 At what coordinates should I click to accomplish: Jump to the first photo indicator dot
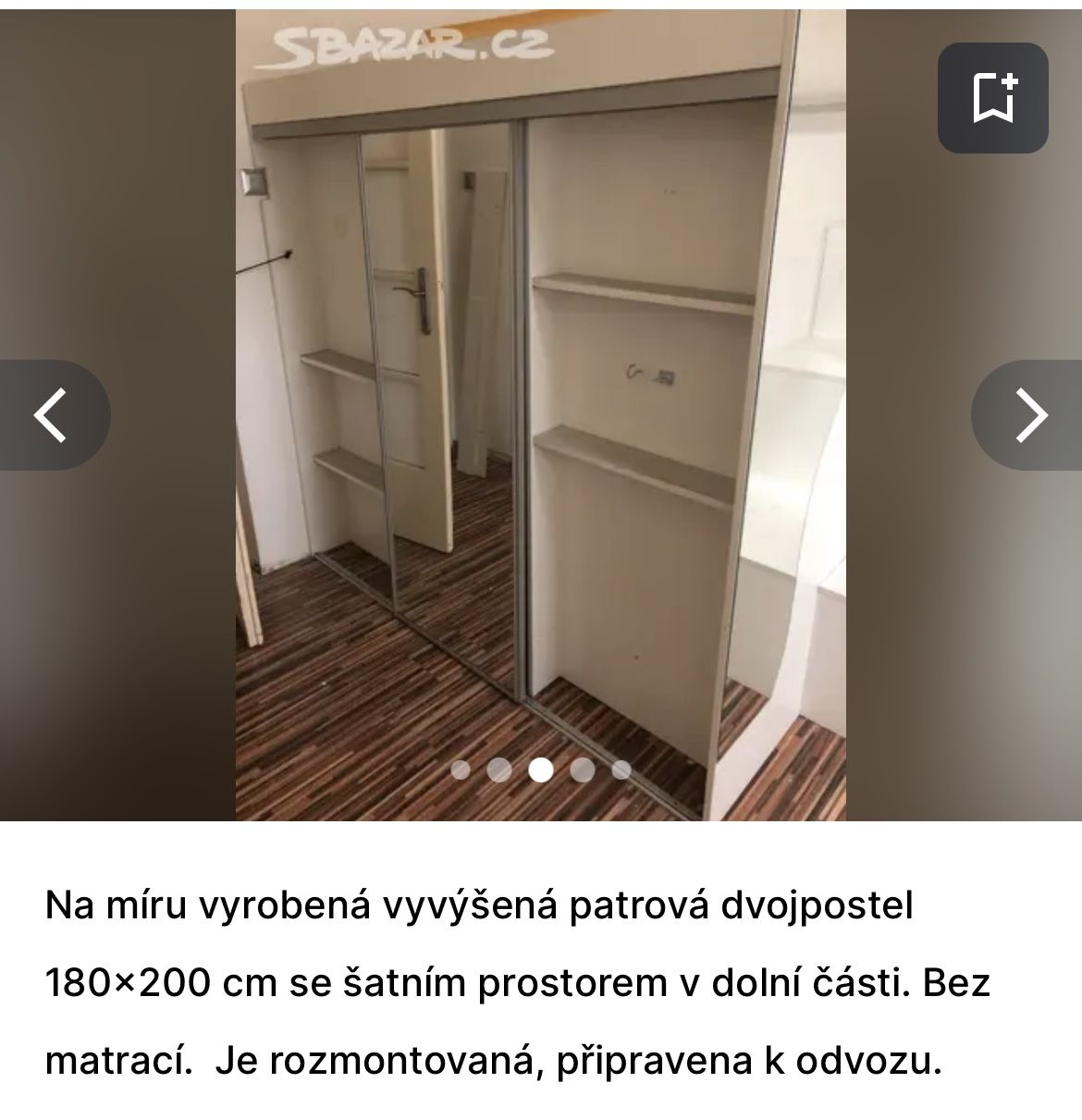click(x=461, y=769)
